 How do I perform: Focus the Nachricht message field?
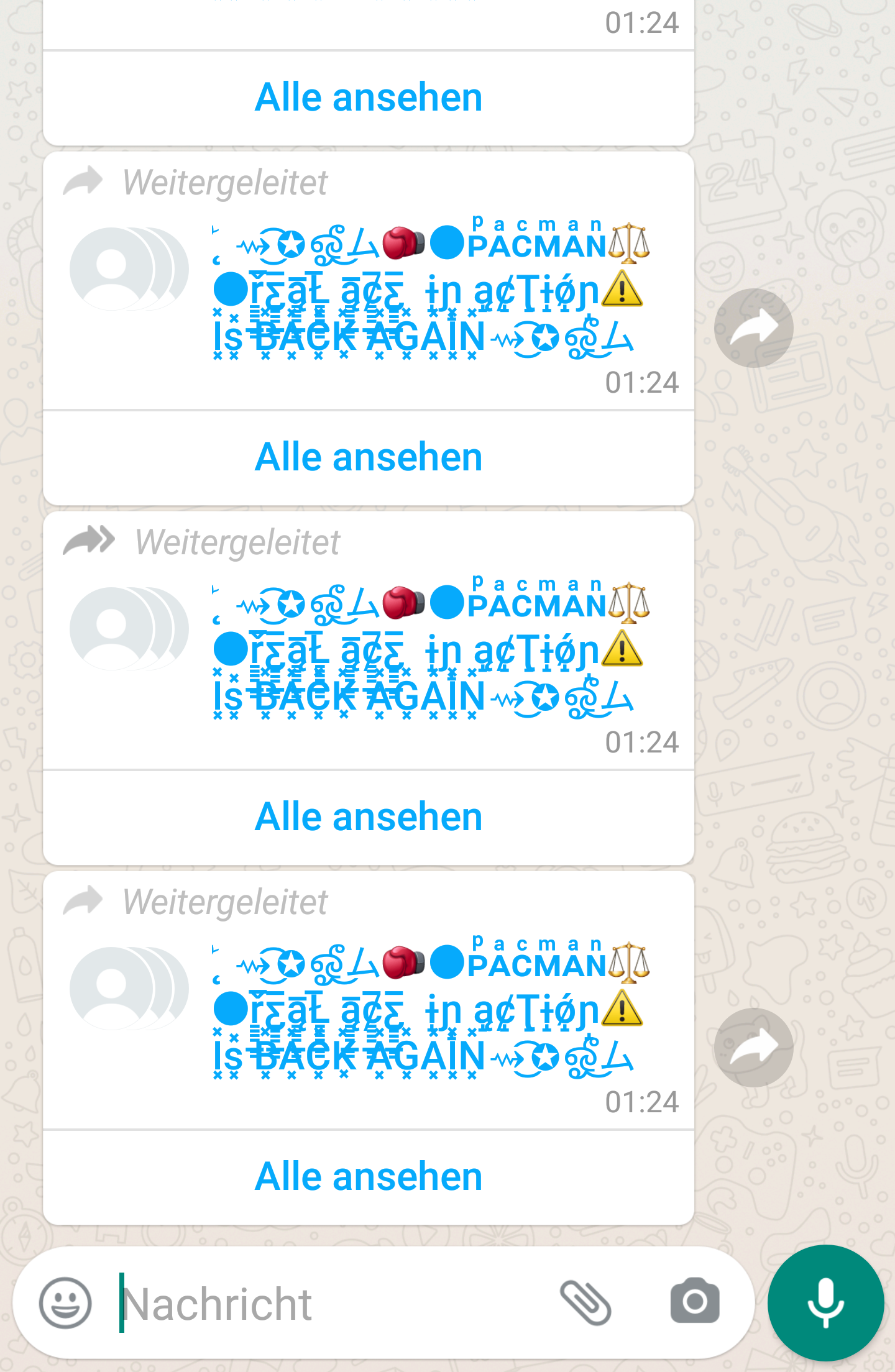[323, 1303]
